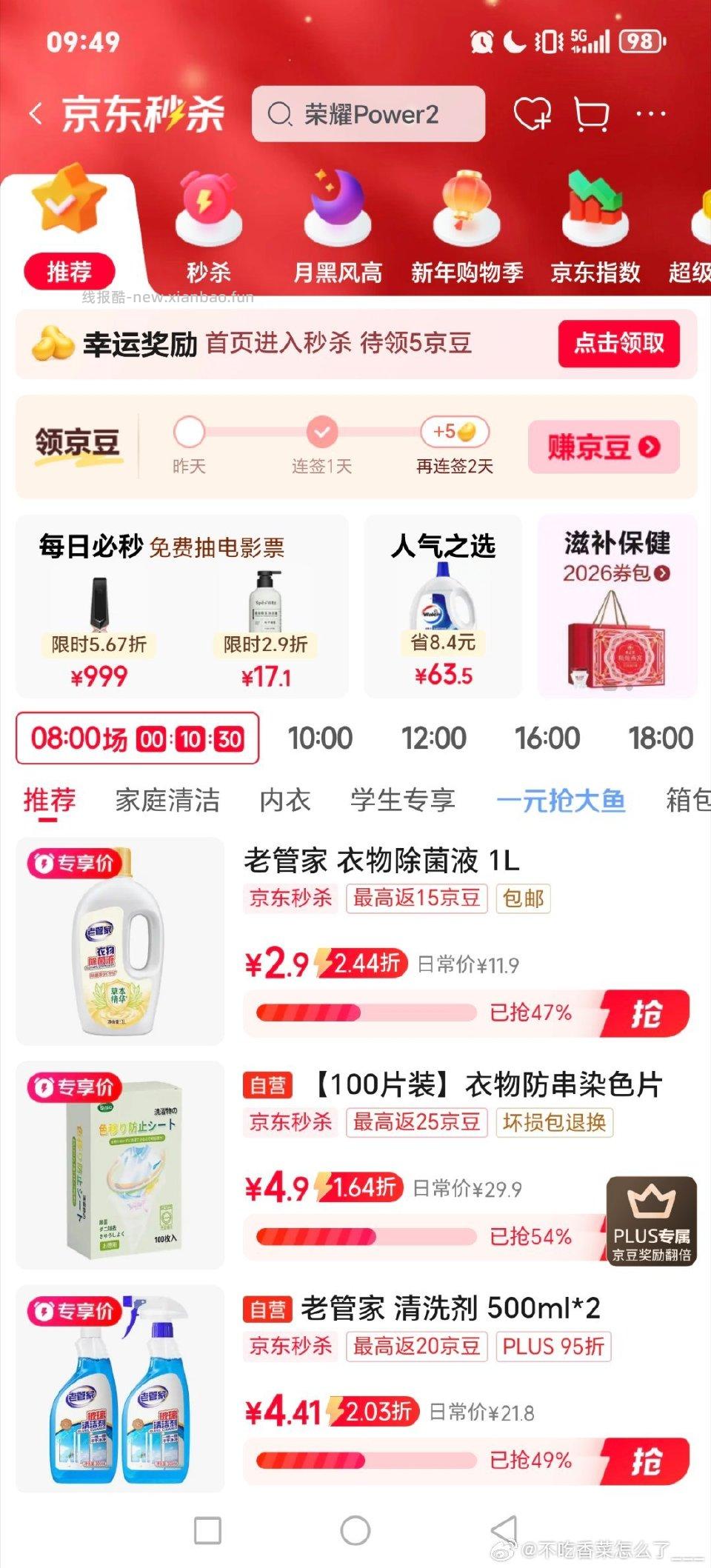711x1568 pixels.
Task: Switch to the 12:00 session
Action: pos(435,738)
